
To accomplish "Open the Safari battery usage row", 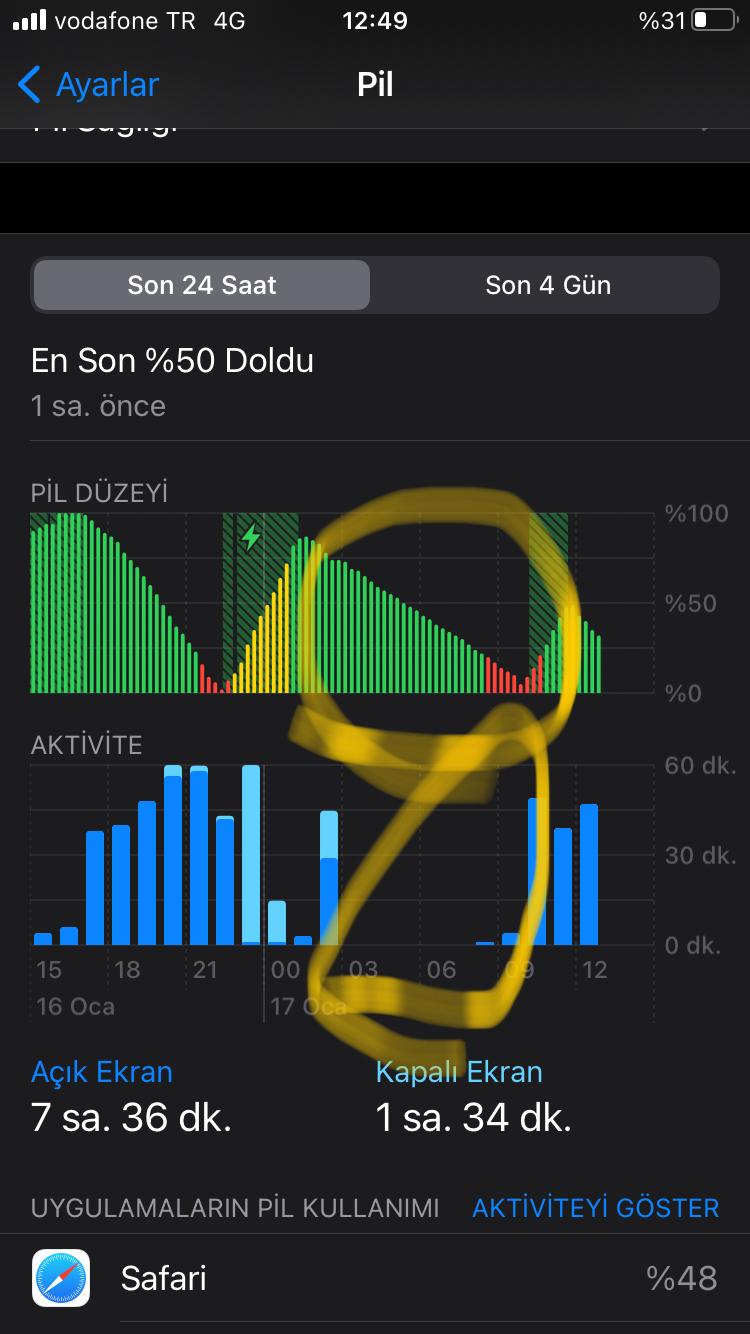I will (375, 1278).
